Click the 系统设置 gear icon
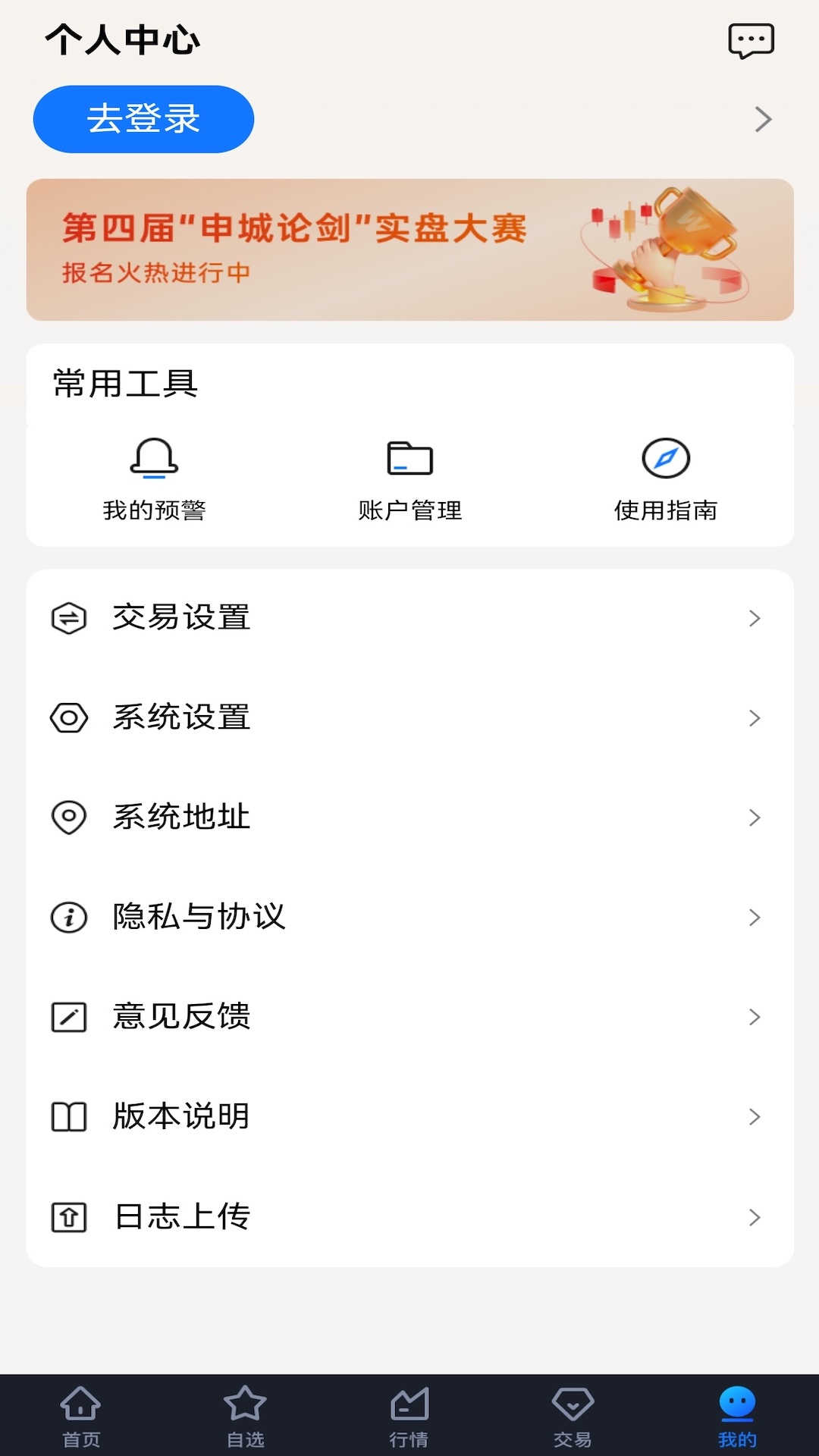Screen dimensions: 819x1456 (x=68, y=718)
